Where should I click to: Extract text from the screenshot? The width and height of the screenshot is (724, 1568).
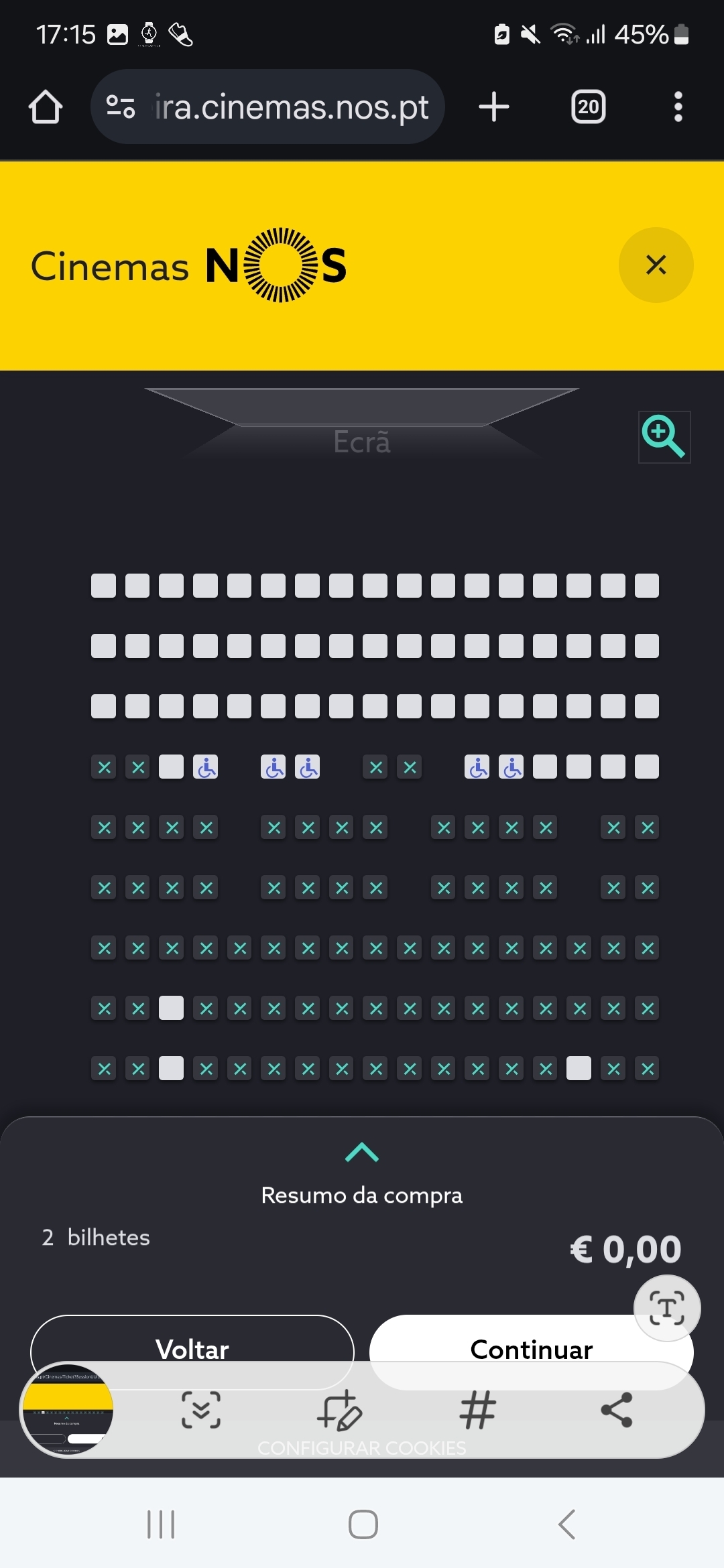click(x=667, y=1308)
